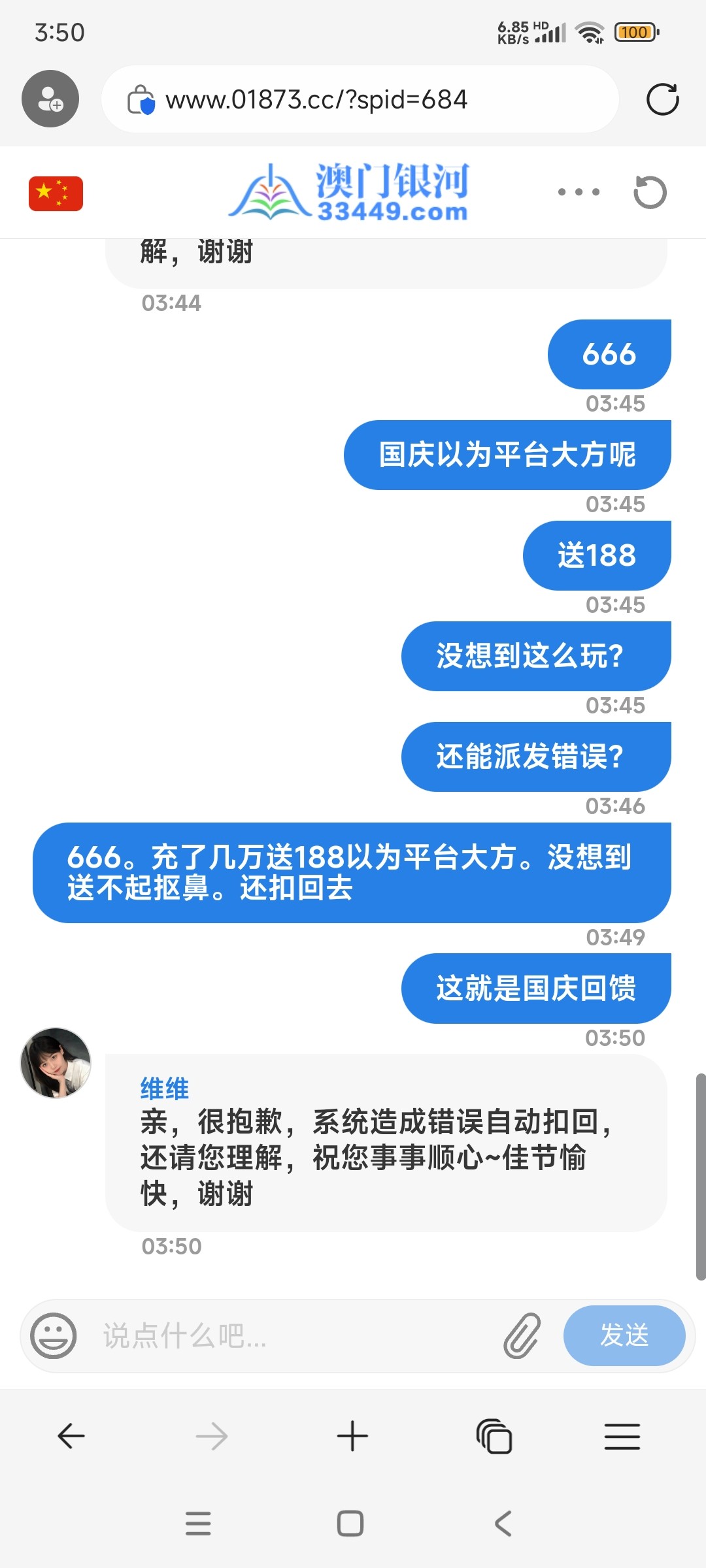Attach a file with the paperclip icon
This screenshot has height=1568, width=706.
coord(522,1335)
